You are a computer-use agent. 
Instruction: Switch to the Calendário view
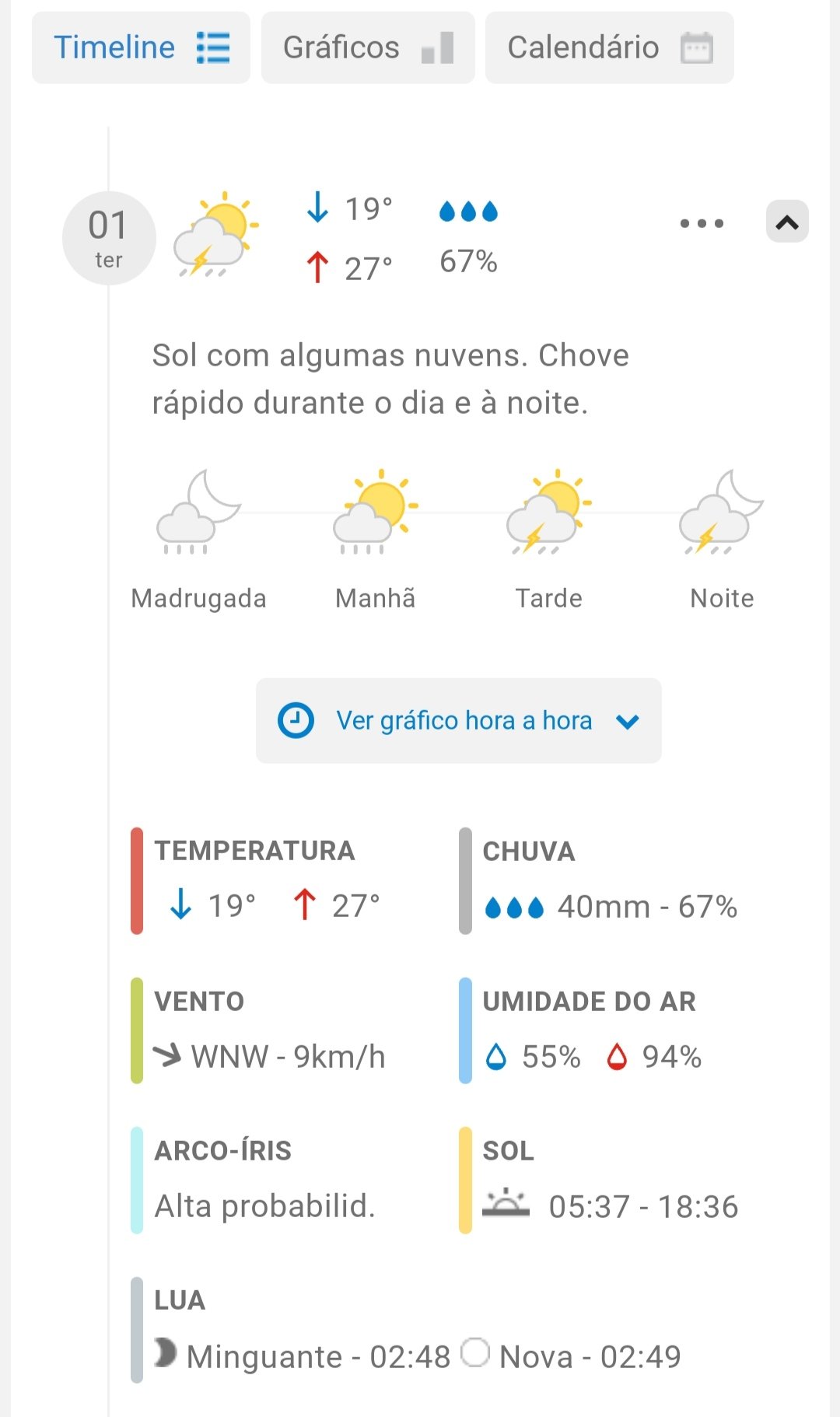(609, 47)
